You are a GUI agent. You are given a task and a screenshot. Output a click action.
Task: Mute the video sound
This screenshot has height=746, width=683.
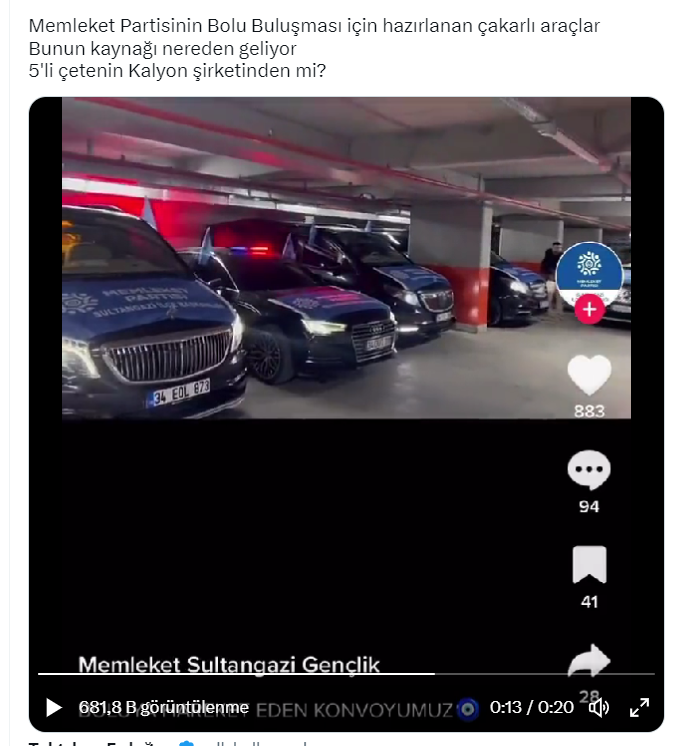599,708
